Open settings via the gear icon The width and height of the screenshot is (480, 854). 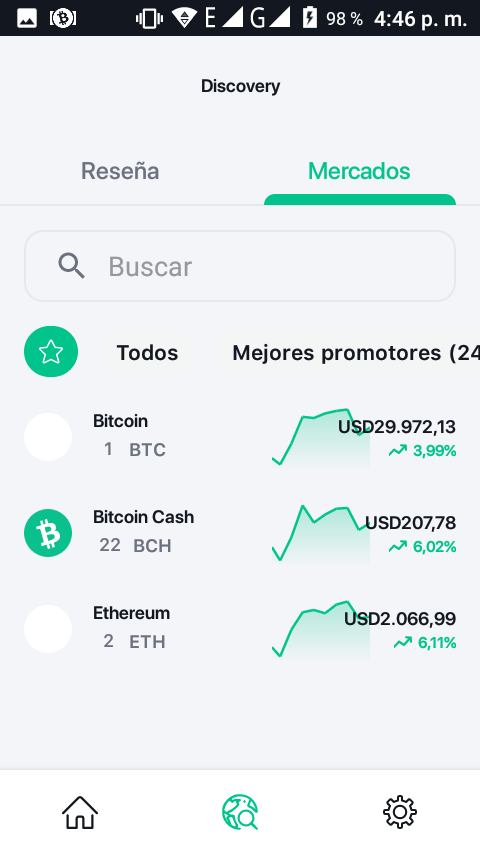coord(400,812)
